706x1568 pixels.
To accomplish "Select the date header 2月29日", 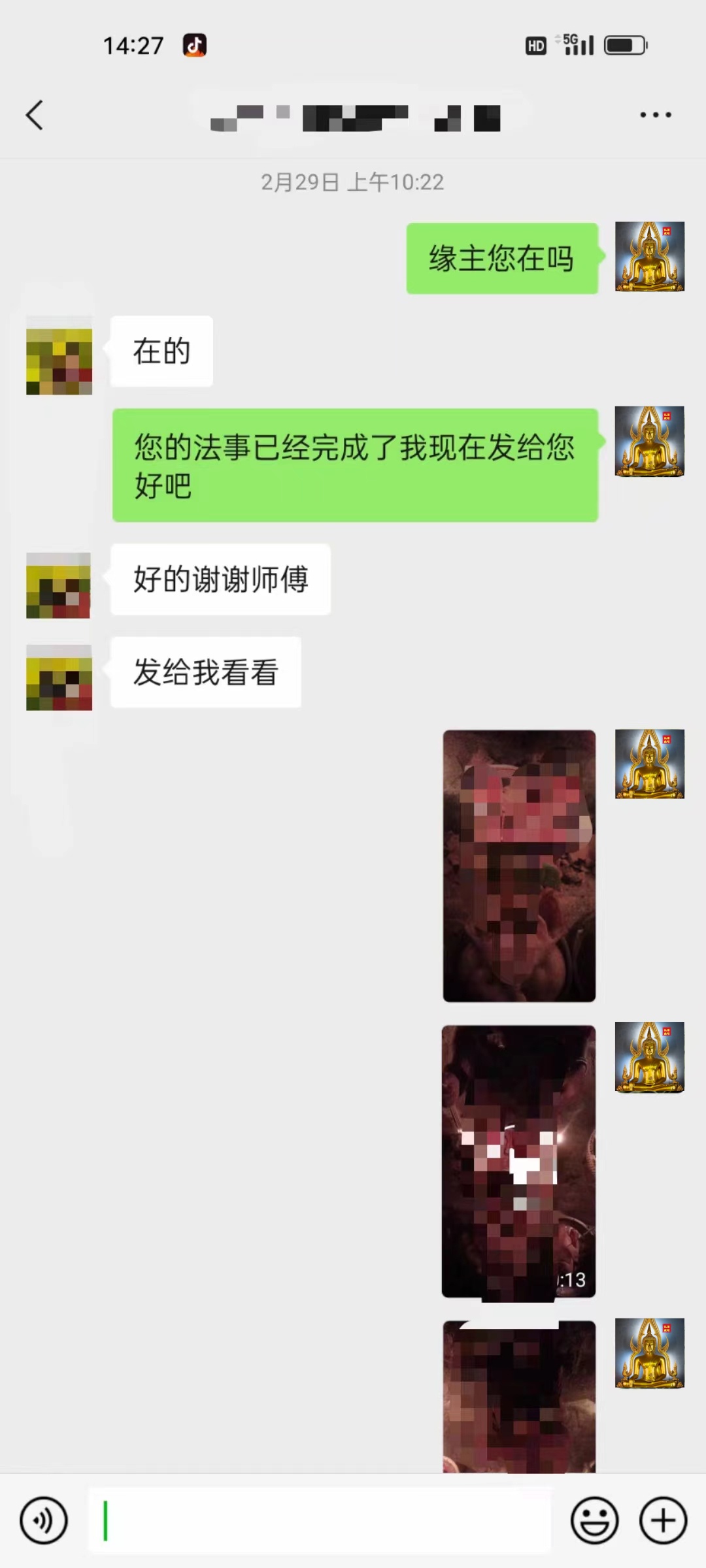I will pos(353,182).
